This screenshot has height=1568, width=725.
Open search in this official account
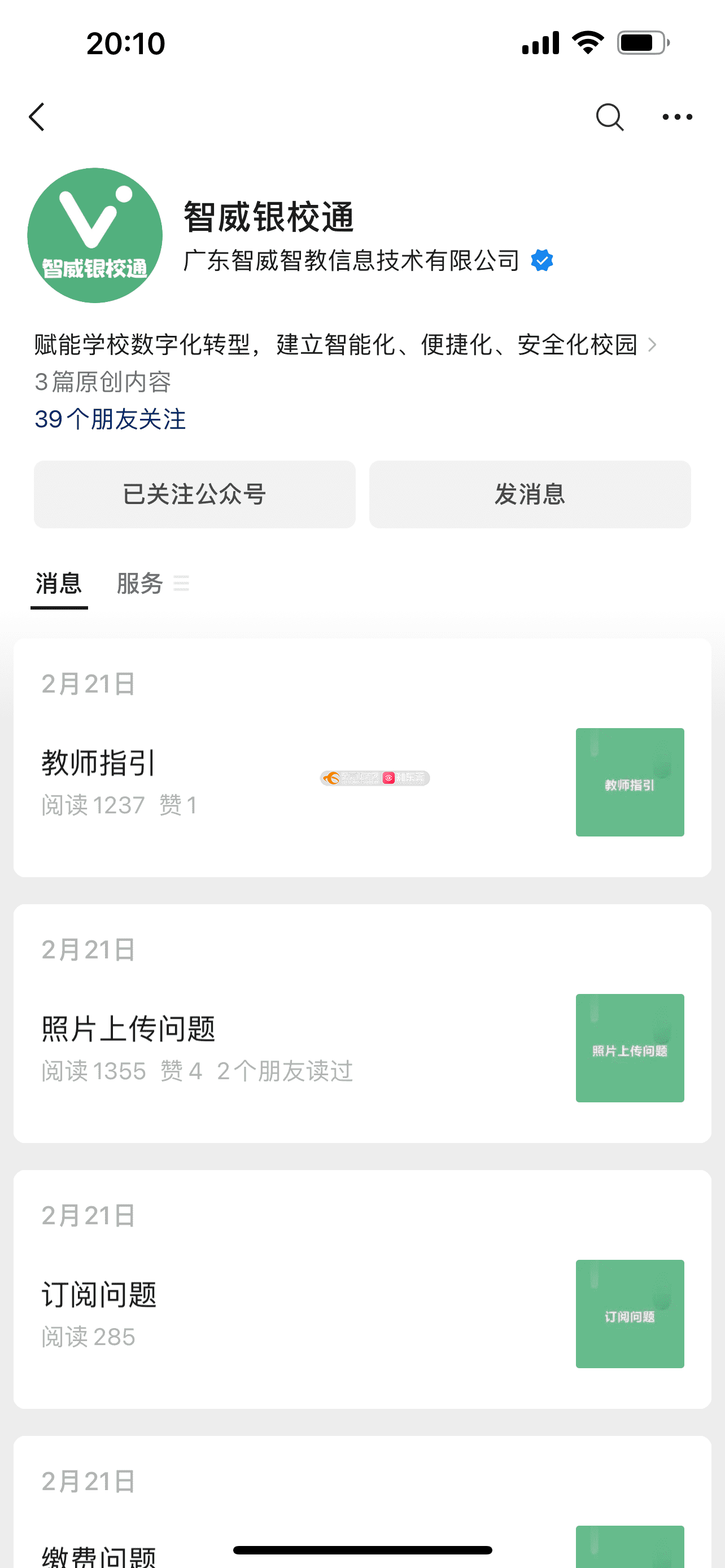[609, 117]
